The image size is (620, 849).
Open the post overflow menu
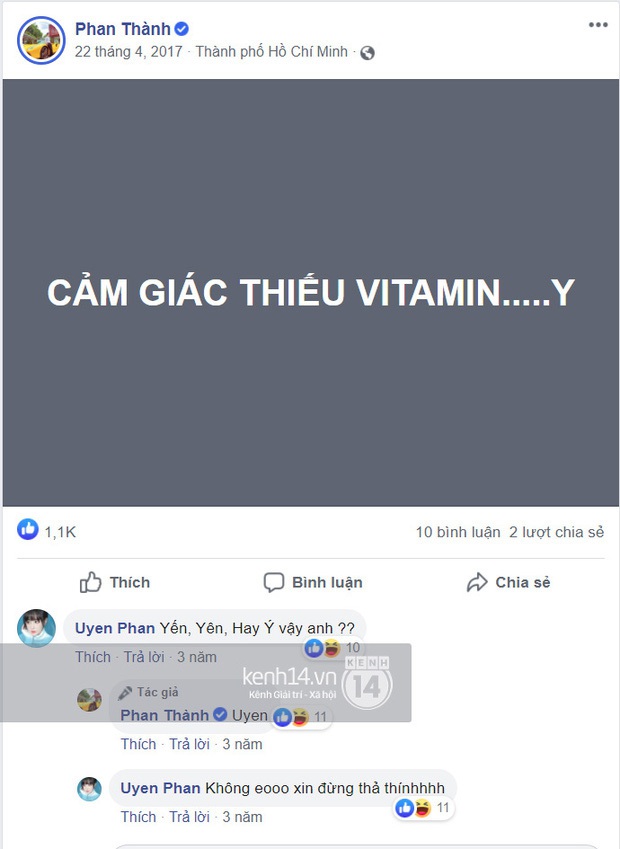pyautogui.click(x=597, y=25)
